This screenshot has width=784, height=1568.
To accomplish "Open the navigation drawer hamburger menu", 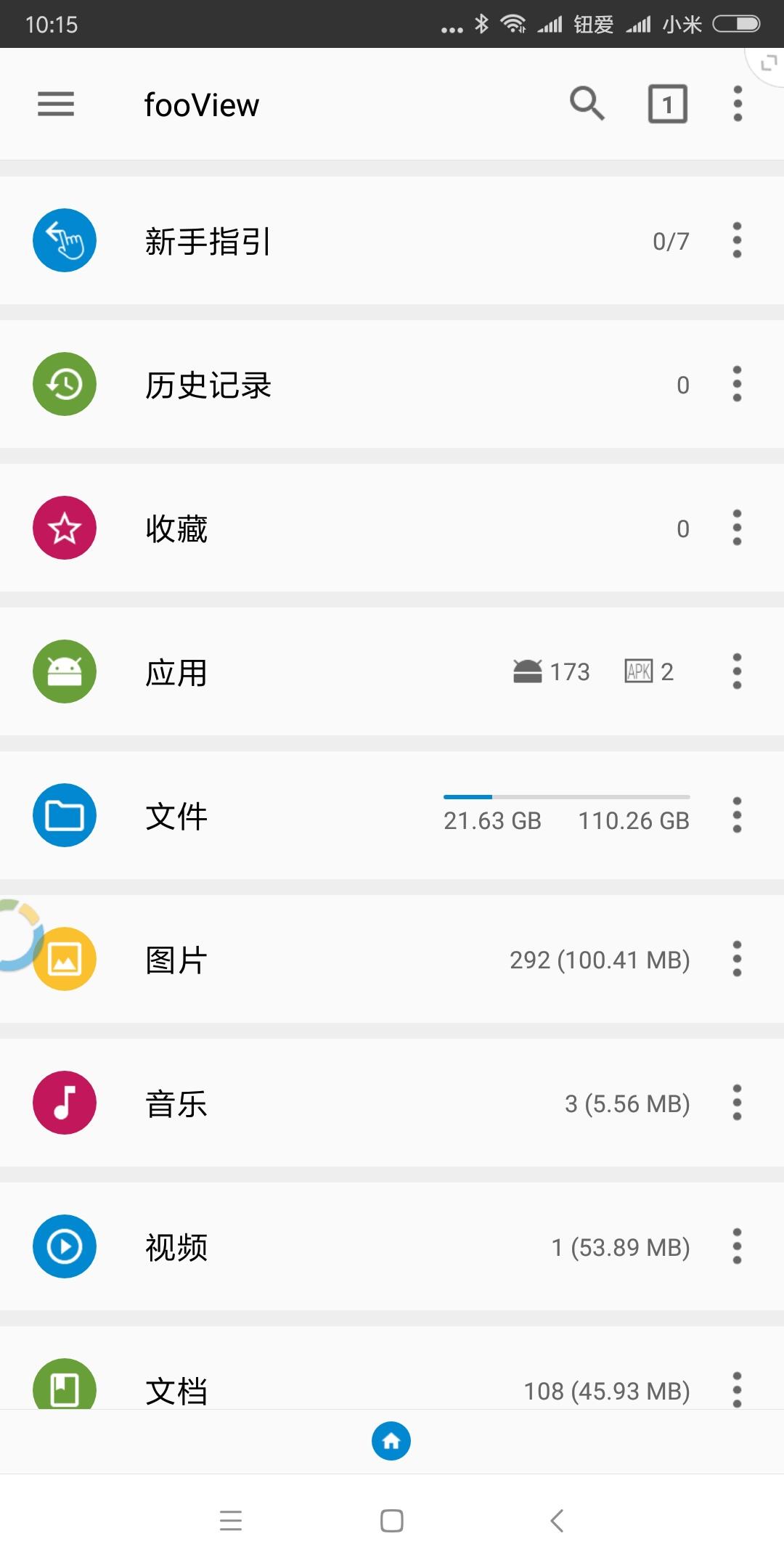I will (x=55, y=104).
